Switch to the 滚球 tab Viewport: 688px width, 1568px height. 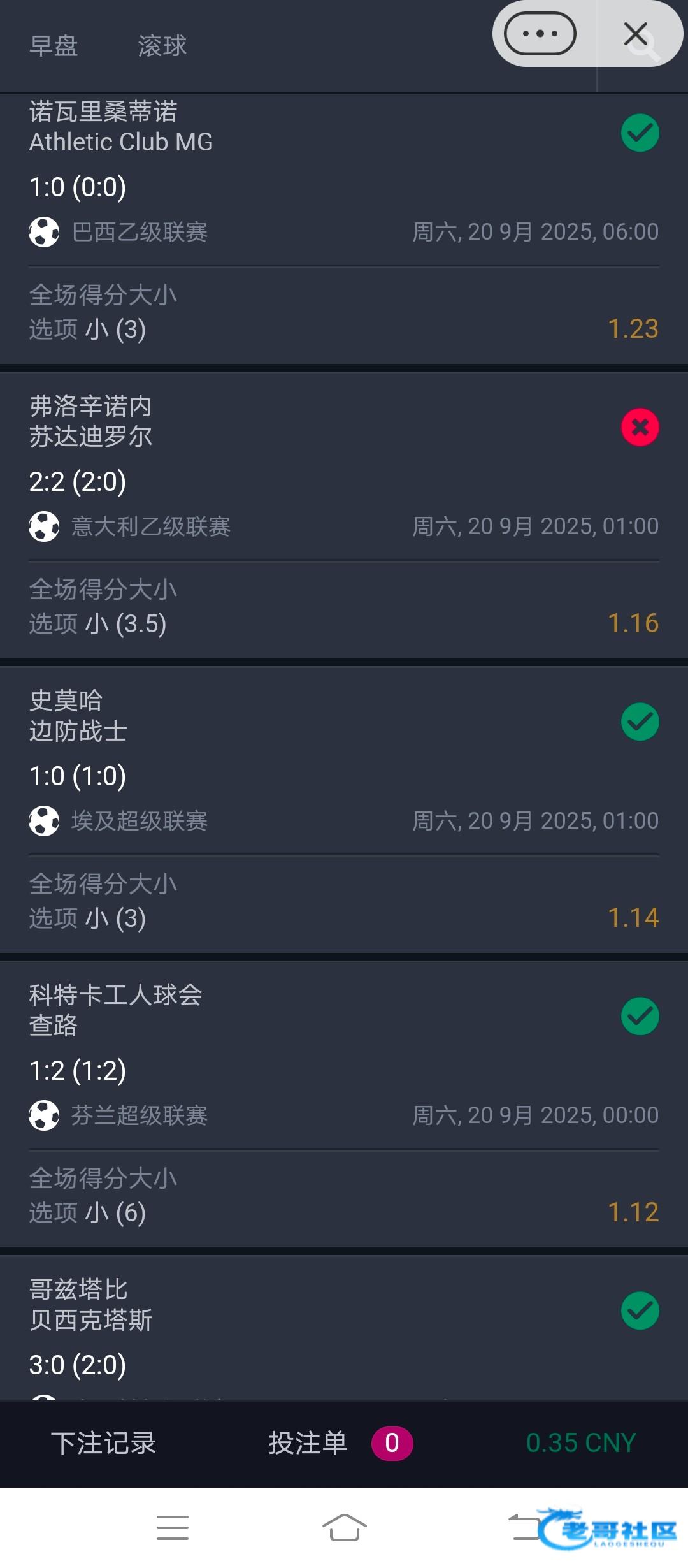click(x=162, y=46)
